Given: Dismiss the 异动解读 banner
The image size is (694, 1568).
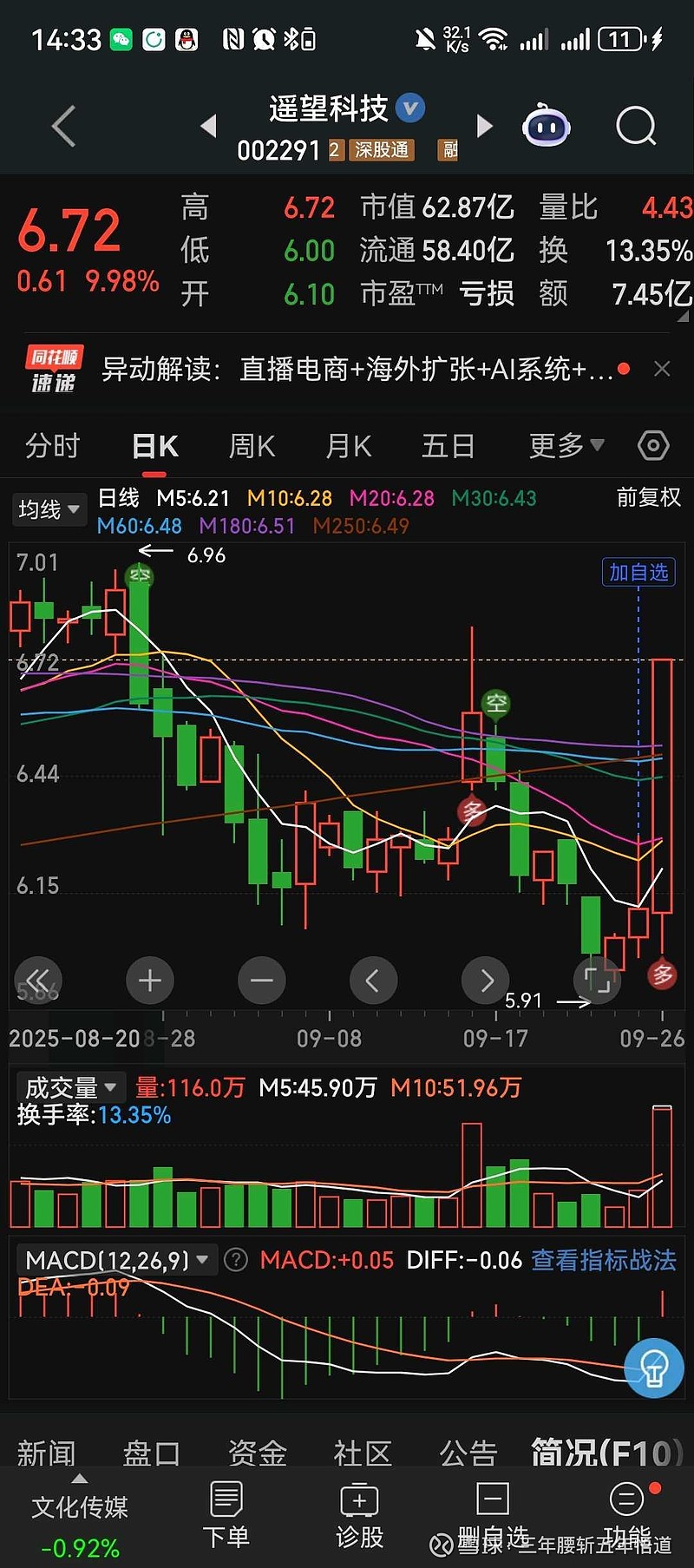Looking at the screenshot, I should click(x=662, y=370).
